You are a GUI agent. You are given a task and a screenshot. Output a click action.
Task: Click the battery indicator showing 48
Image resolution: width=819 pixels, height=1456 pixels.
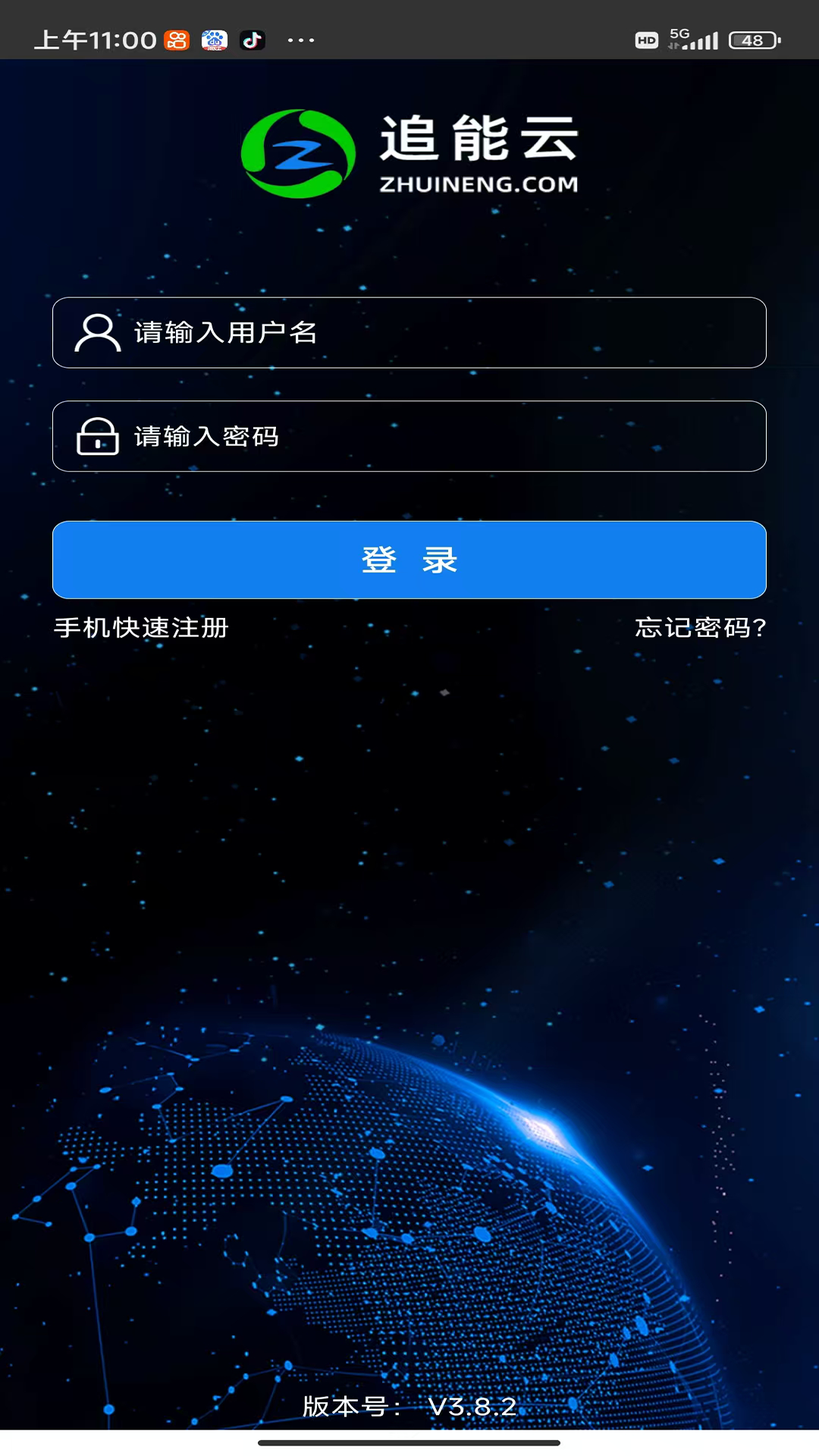(751, 40)
